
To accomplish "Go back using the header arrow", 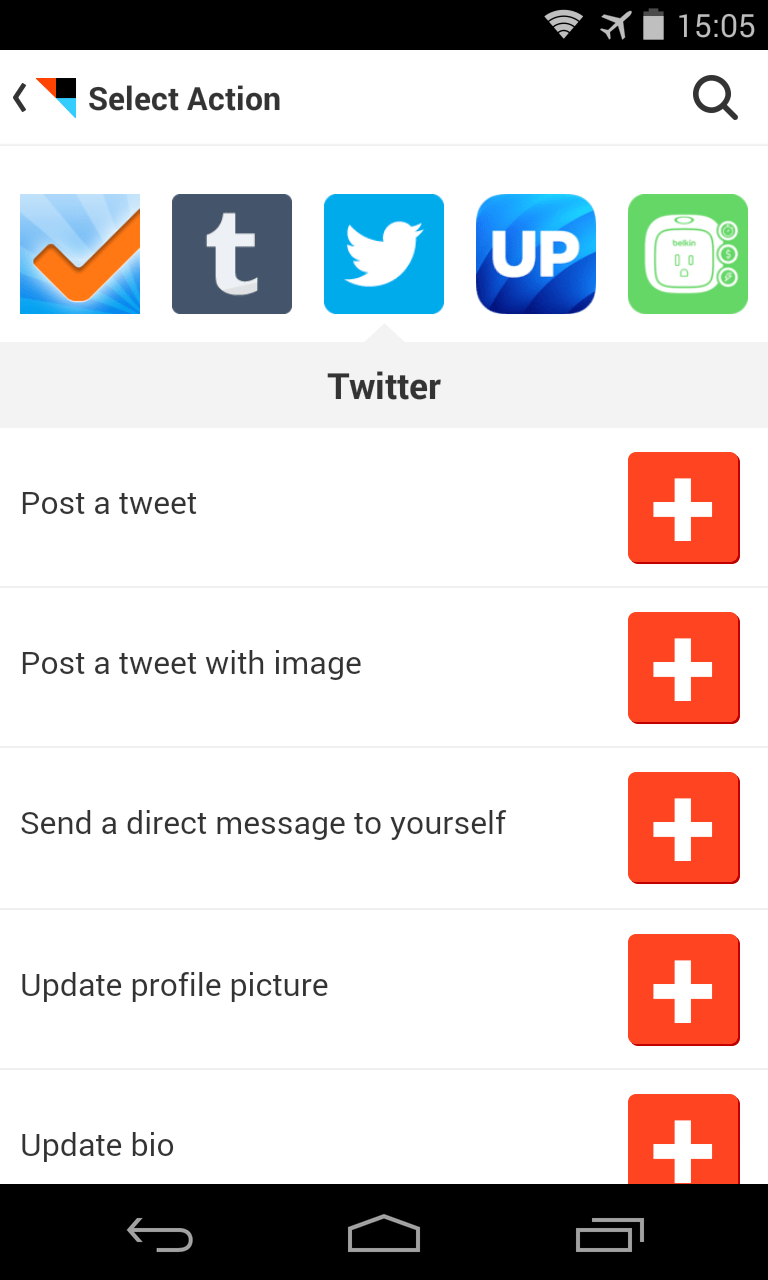I will point(20,98).
